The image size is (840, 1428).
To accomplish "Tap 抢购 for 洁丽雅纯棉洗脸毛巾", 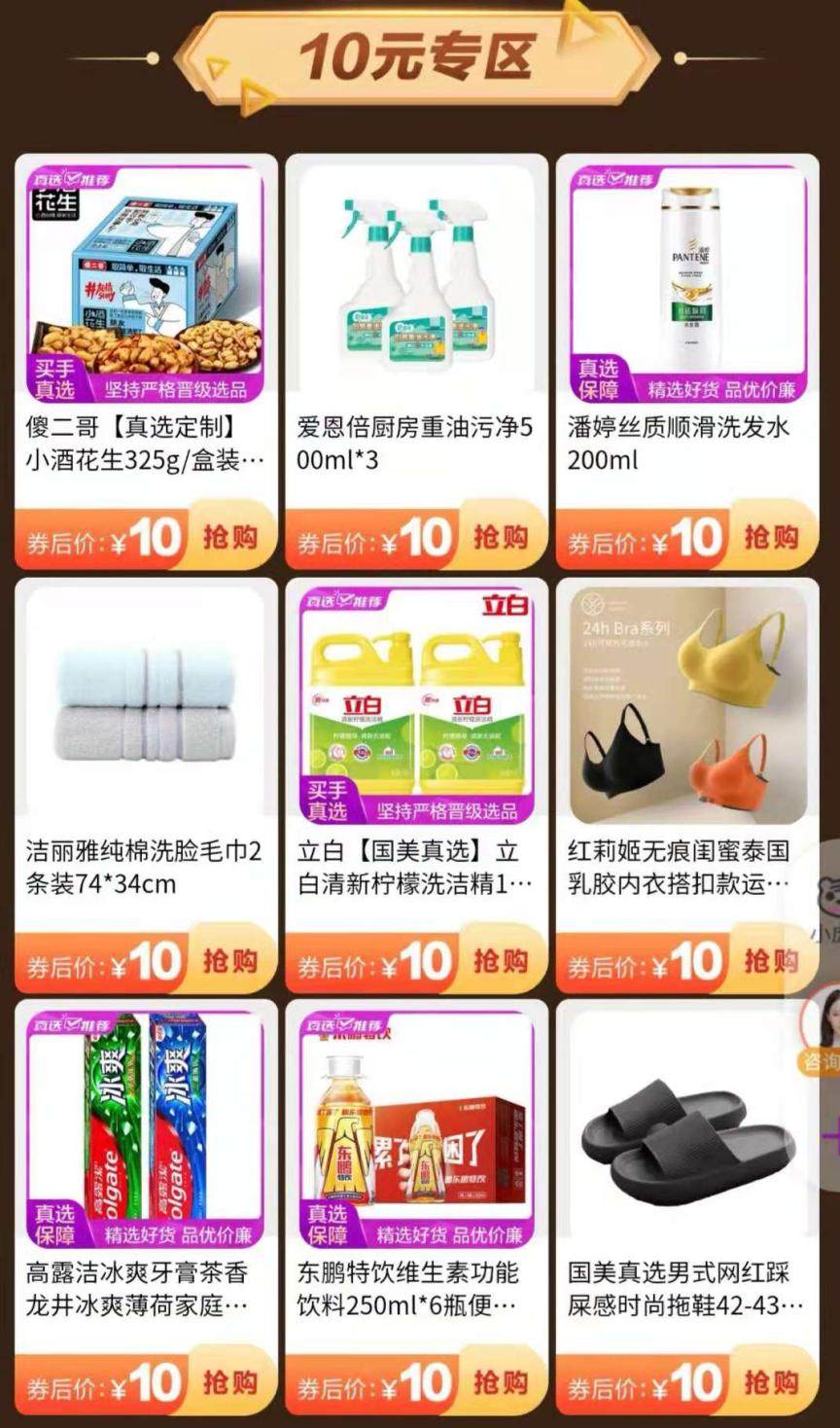I will pyautogui.click(x=229, y=961).
